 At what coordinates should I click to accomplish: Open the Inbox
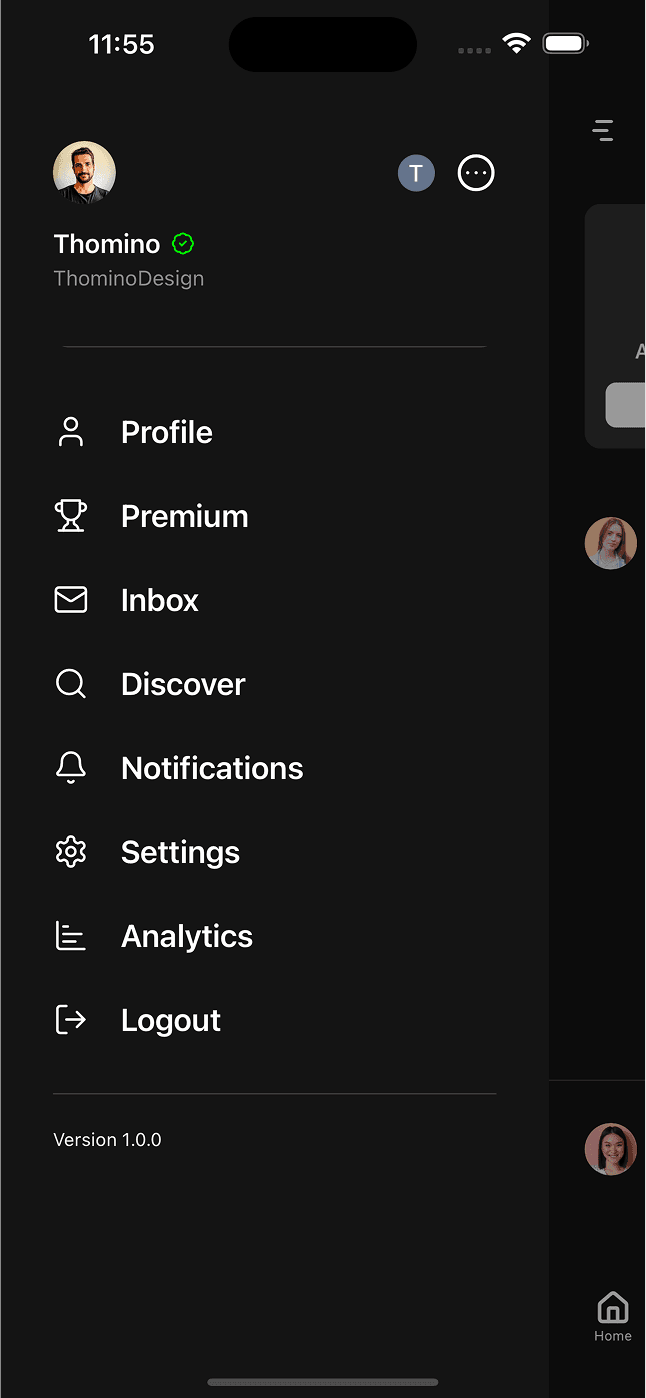click(159, 600)
